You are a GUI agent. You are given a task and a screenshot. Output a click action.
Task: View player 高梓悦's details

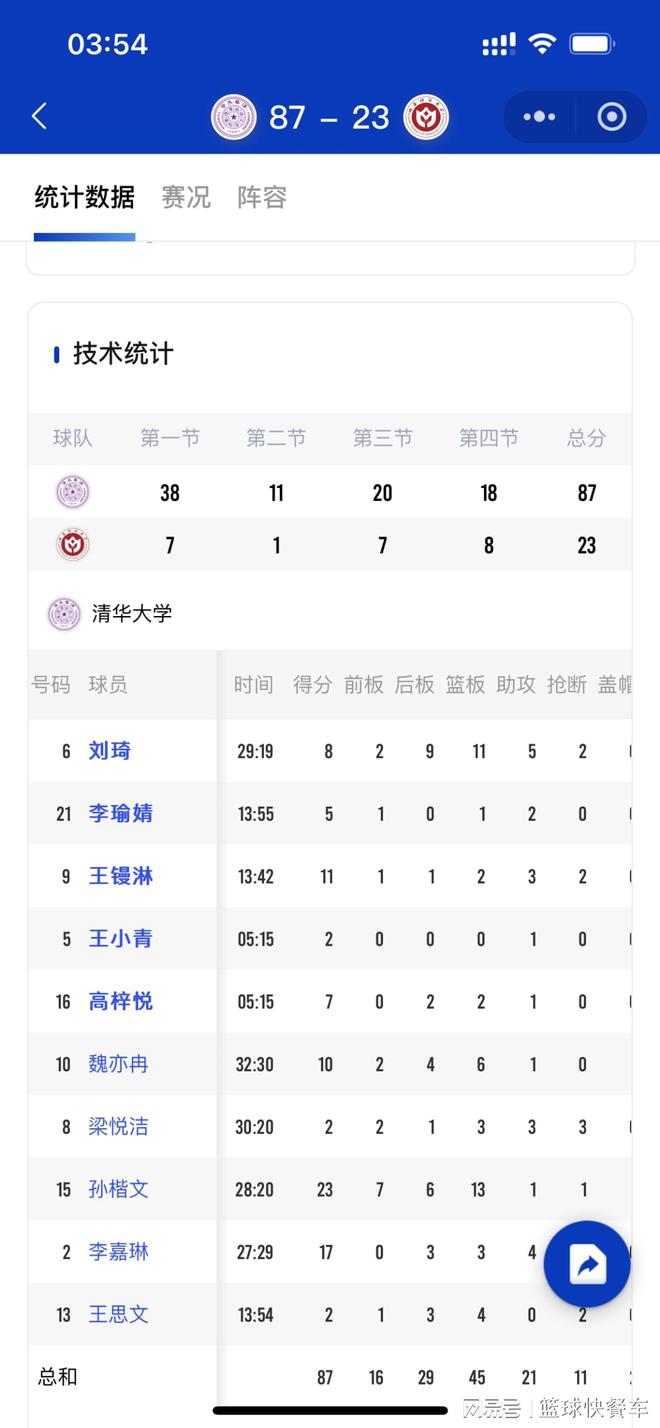pyautogui.click(x=121, y=1001)
